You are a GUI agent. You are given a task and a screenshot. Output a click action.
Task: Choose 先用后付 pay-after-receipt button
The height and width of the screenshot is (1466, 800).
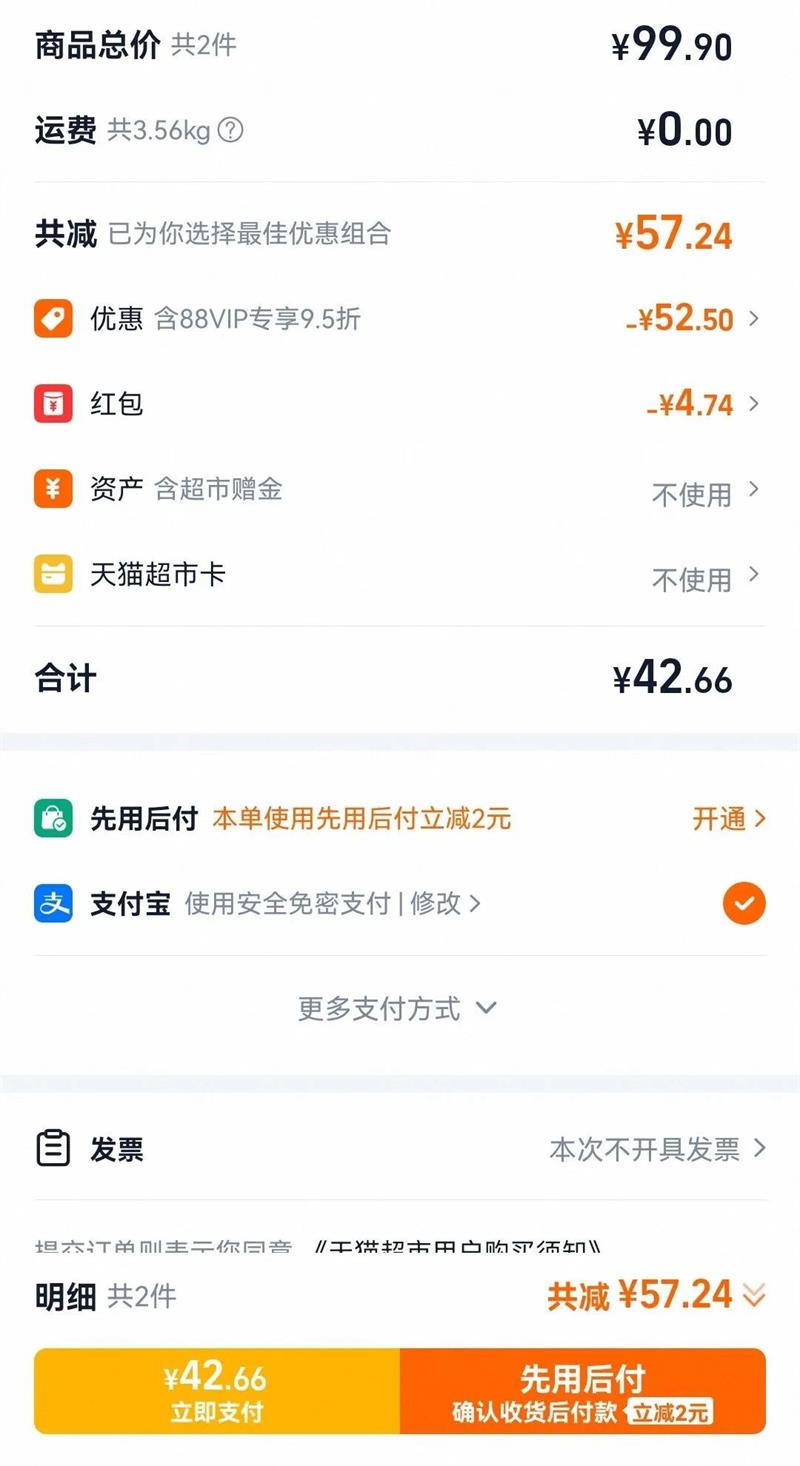tap(583, 1391)
